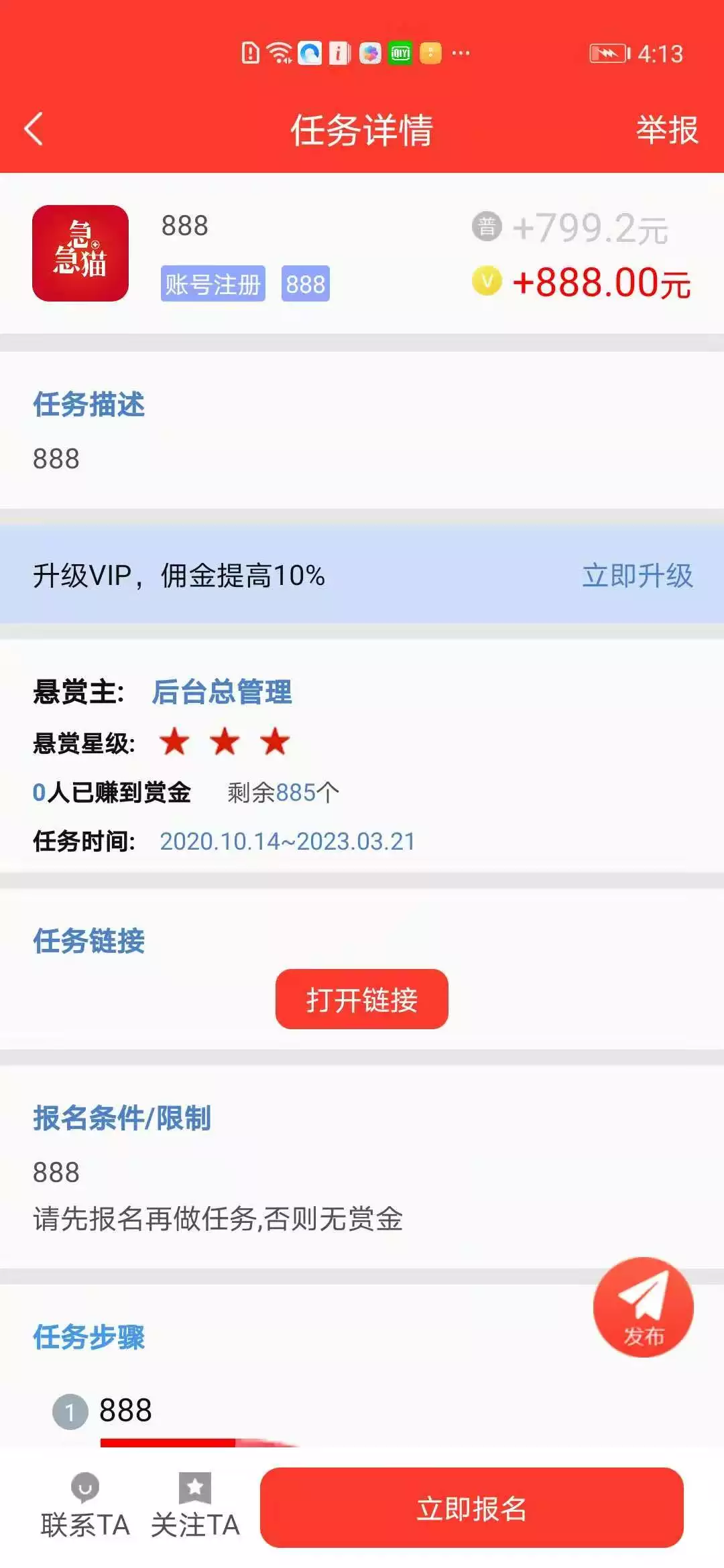Go back using the top-left arrow
Screen dimensions: 724x1568
(34, 129)
